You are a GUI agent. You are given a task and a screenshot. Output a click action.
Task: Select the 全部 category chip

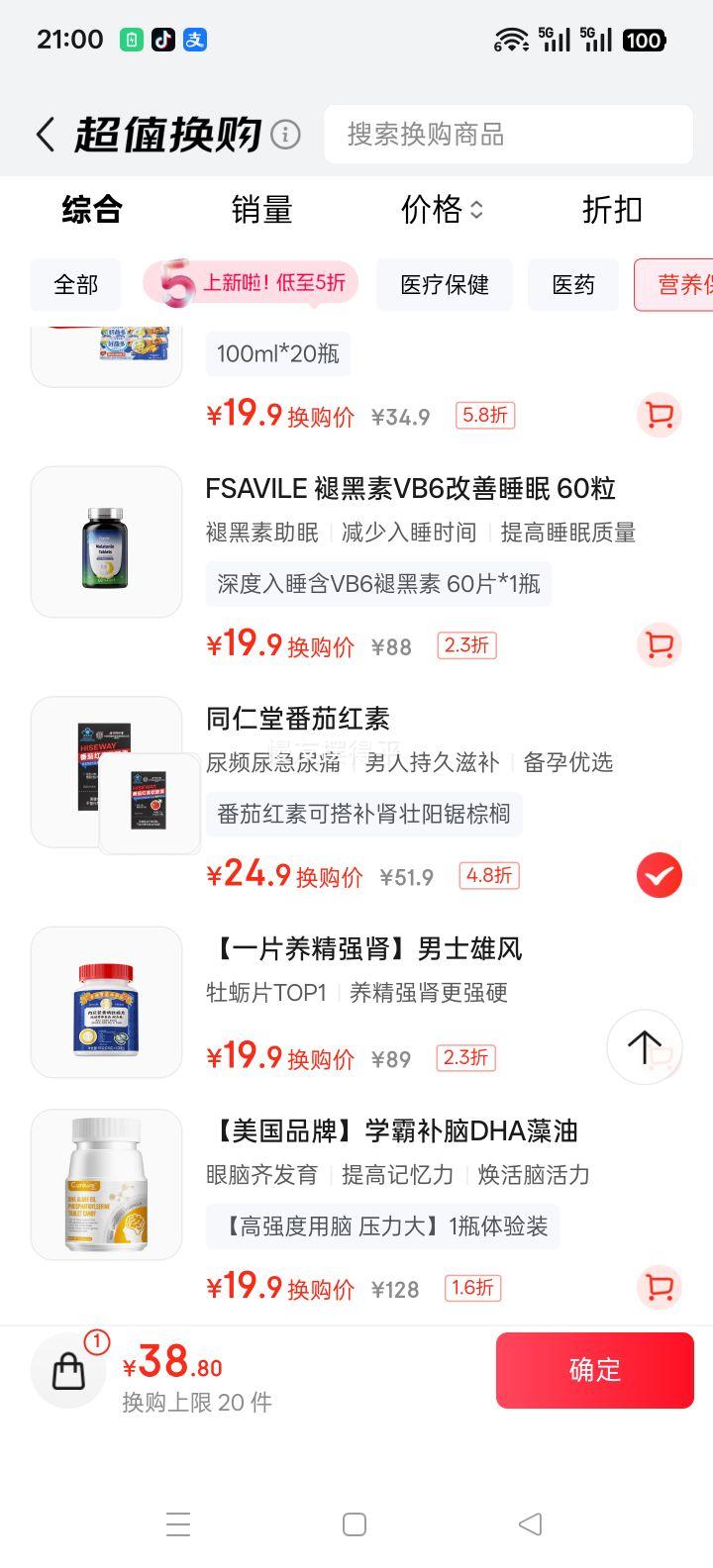[76, 285]
